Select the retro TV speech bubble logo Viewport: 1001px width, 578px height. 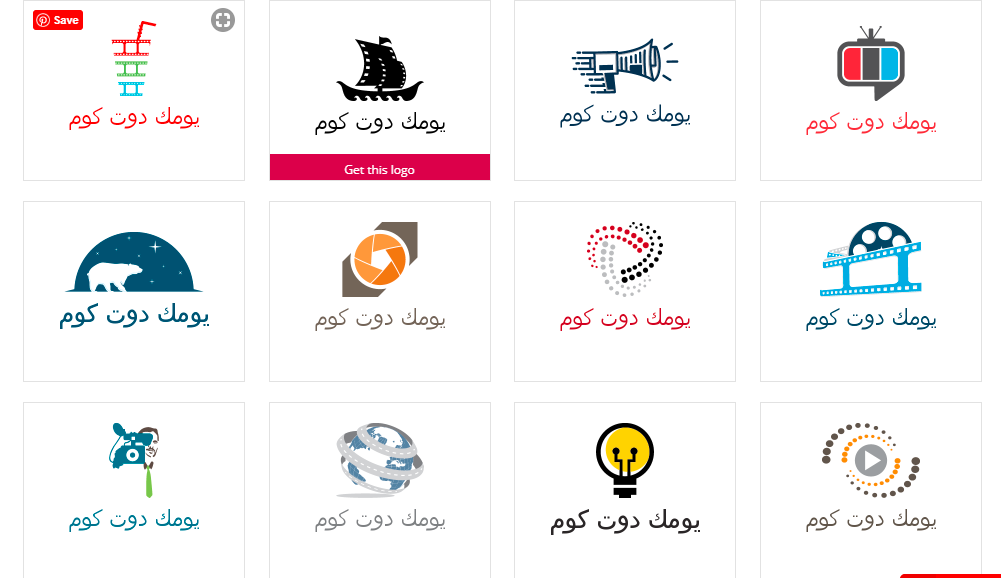pos(870,85)
